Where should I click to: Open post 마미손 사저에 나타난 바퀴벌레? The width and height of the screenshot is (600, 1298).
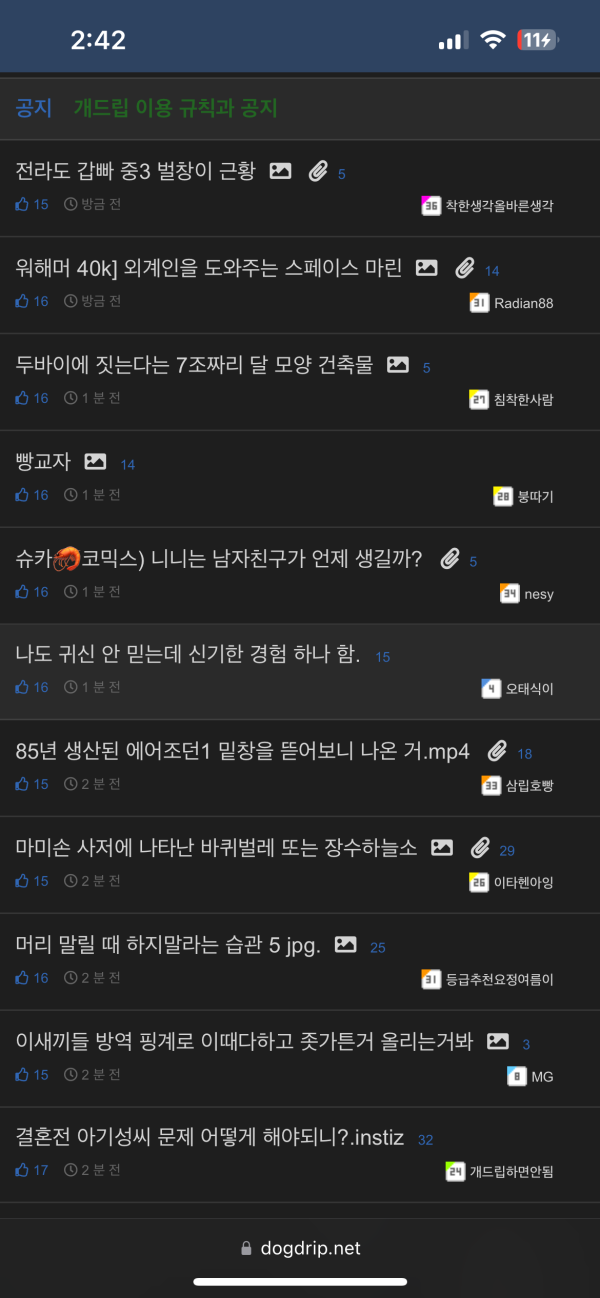tap(216, 848)
